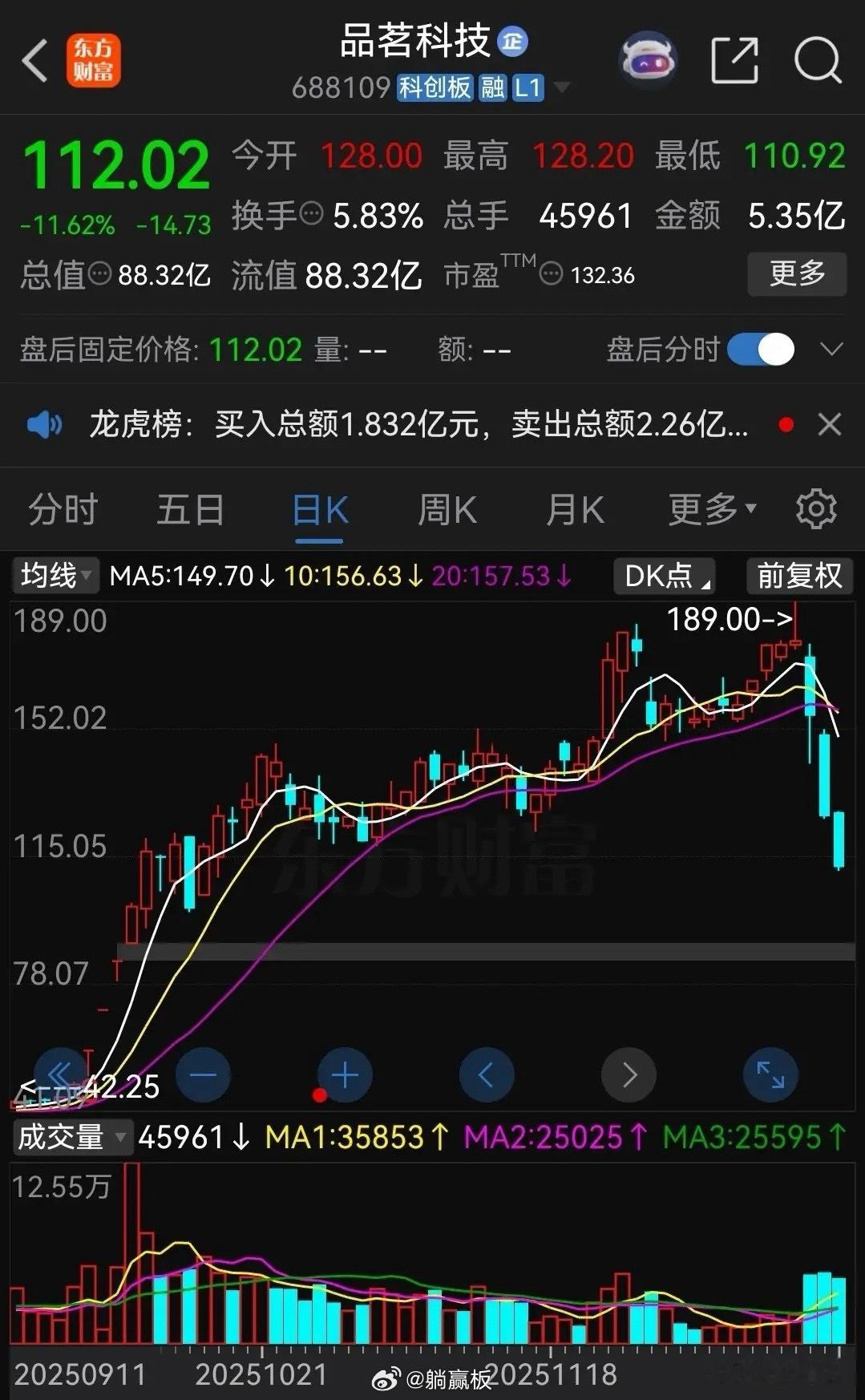Viewport: 865px width, 1400px height.
Task: Zoom out of chart with minus icon
Action: tap(203, 1074)
